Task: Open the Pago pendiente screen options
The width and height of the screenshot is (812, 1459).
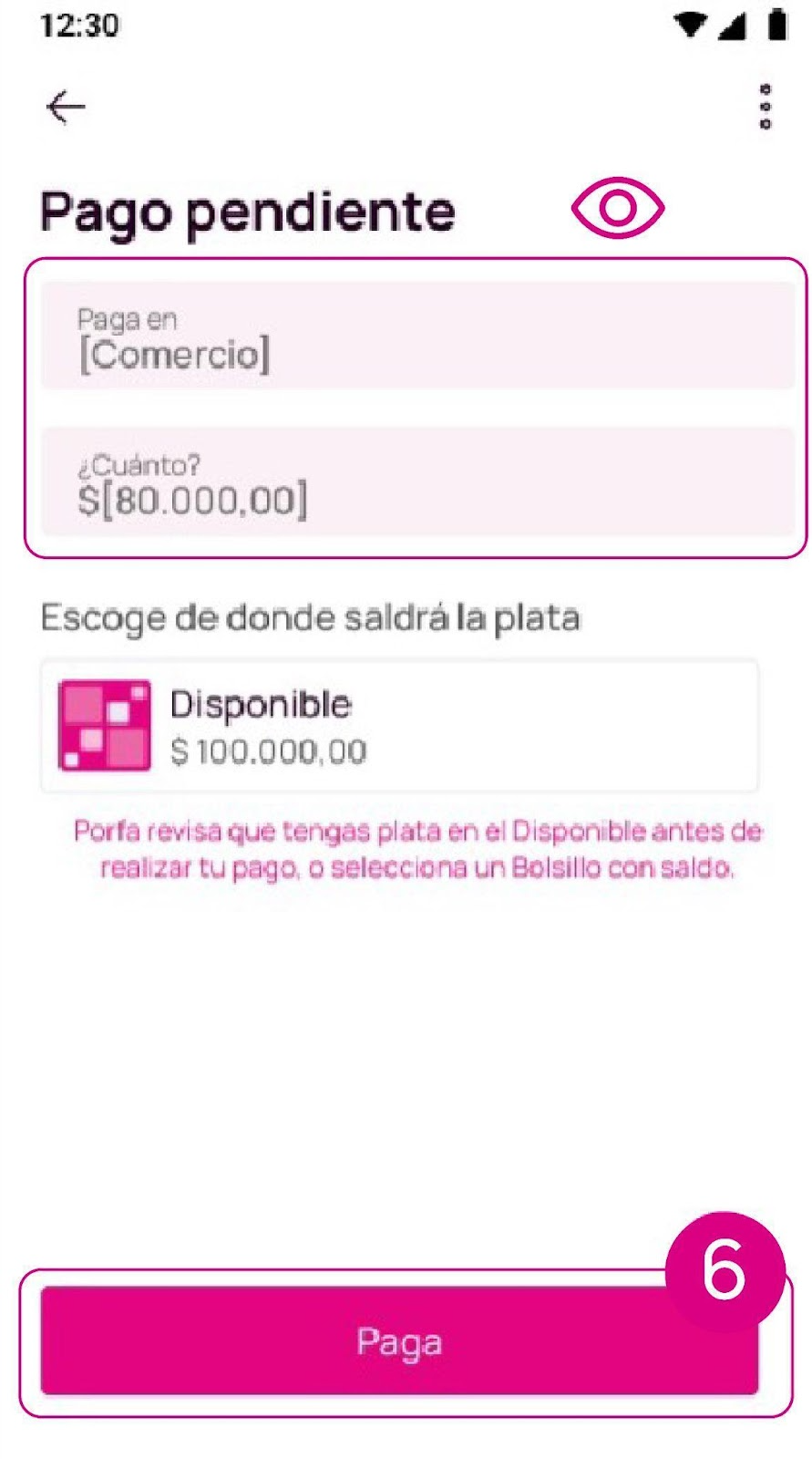Action: point(766,105)
